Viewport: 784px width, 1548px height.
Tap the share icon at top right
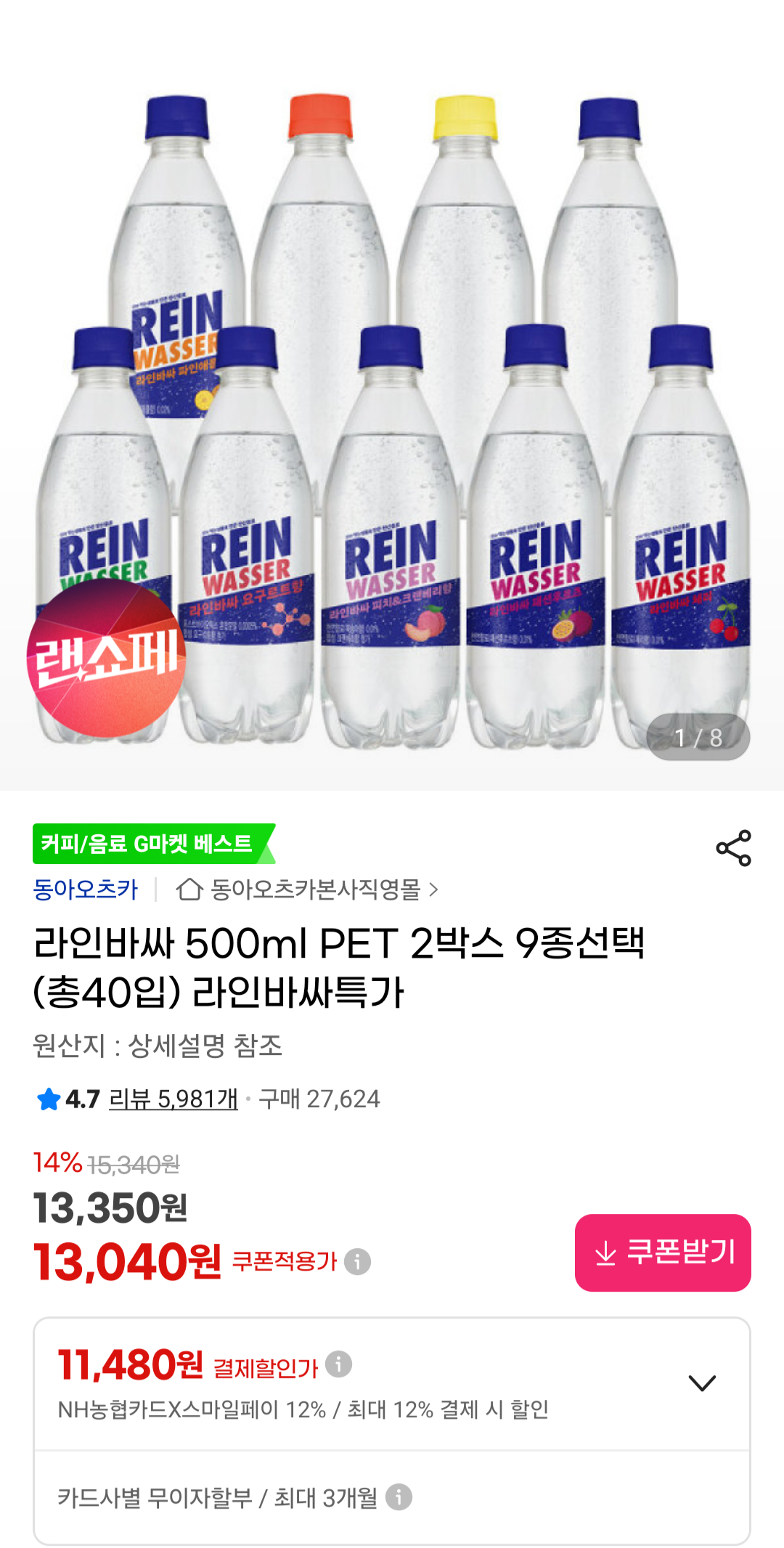click(x=735, y=846)
